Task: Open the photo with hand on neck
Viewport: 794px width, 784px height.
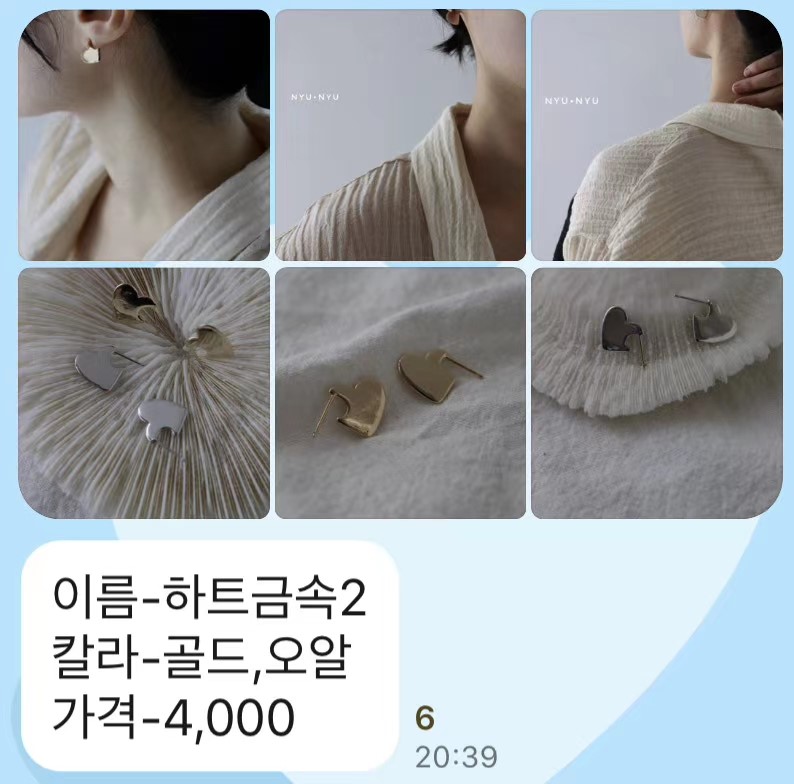Action: coord(656,135)
